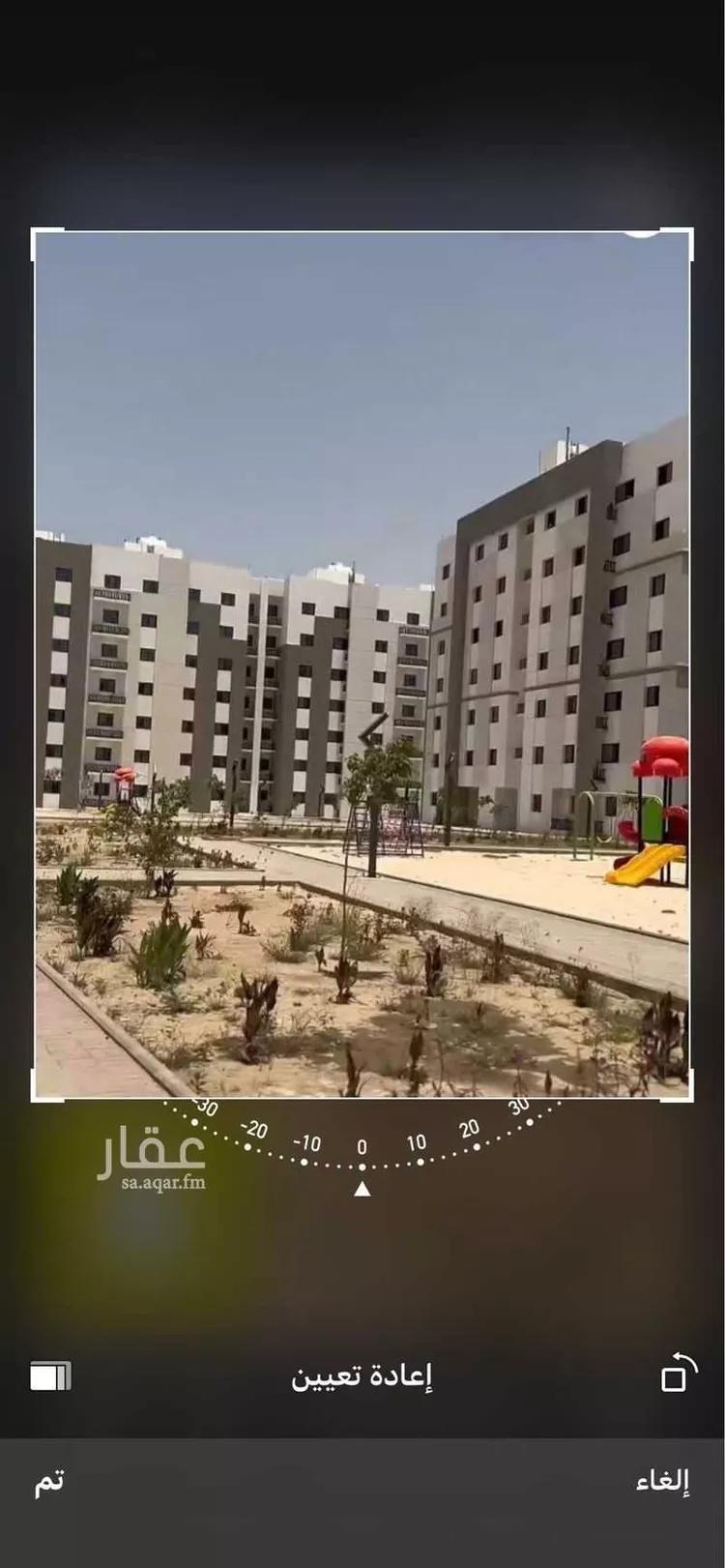Viewport: 725px width, 1568px height.
Task: Click the 10 rotation value
Action: click(x=416, y=1141)
